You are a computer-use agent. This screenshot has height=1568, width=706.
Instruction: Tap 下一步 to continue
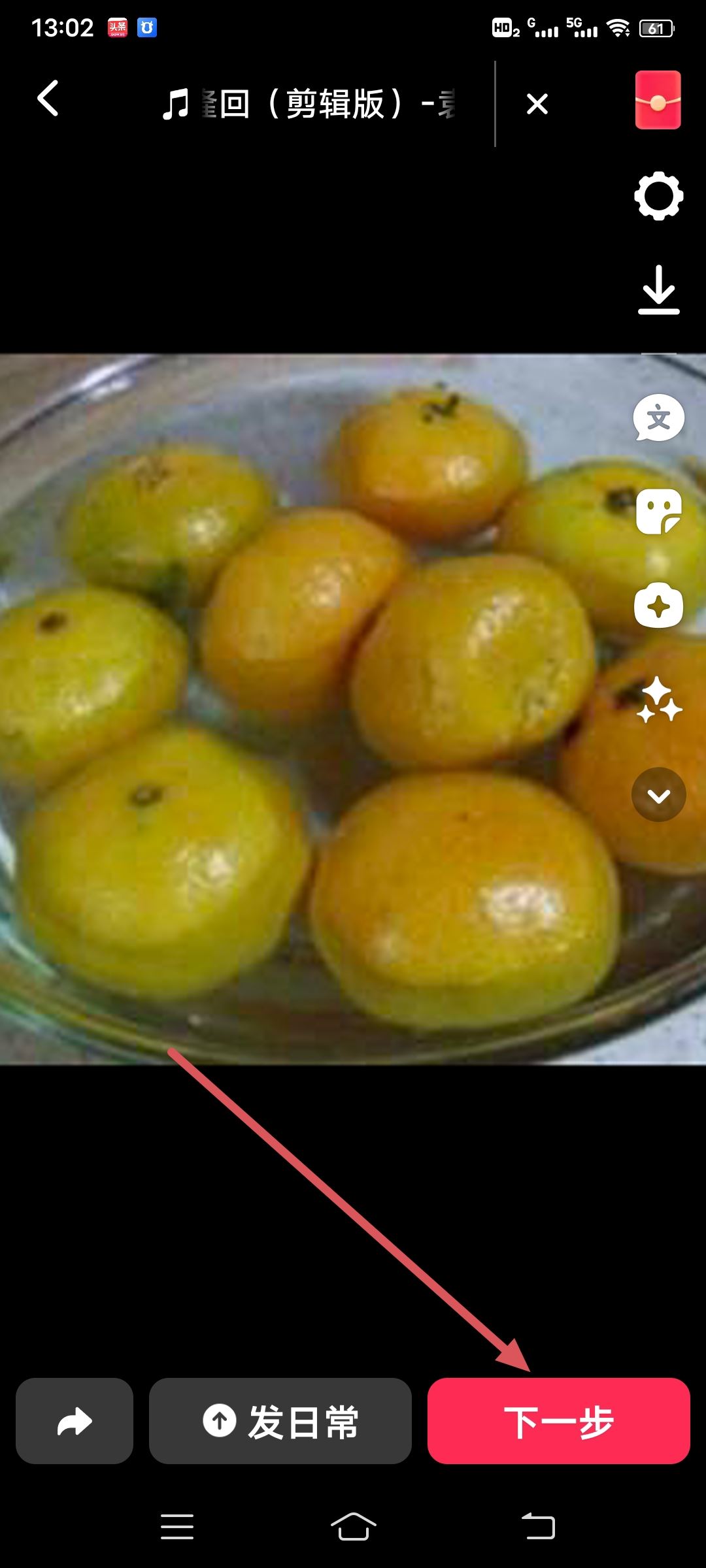tap(558, 1421)
